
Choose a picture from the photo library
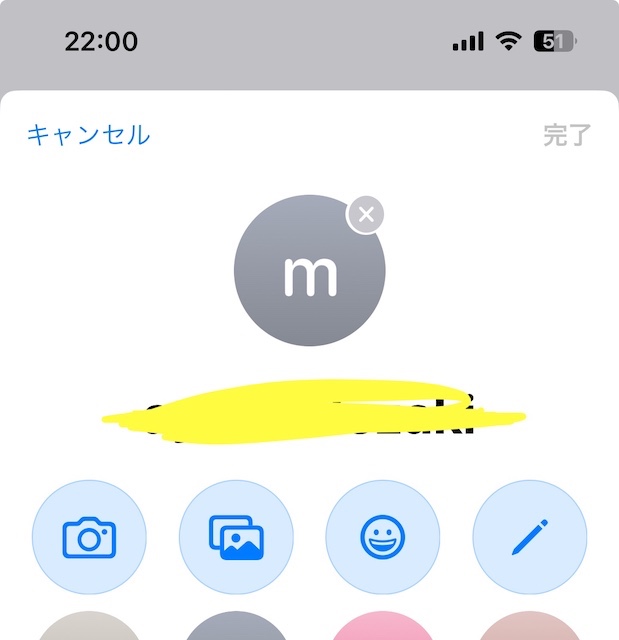pyautogui.click(x=236, y=538)
